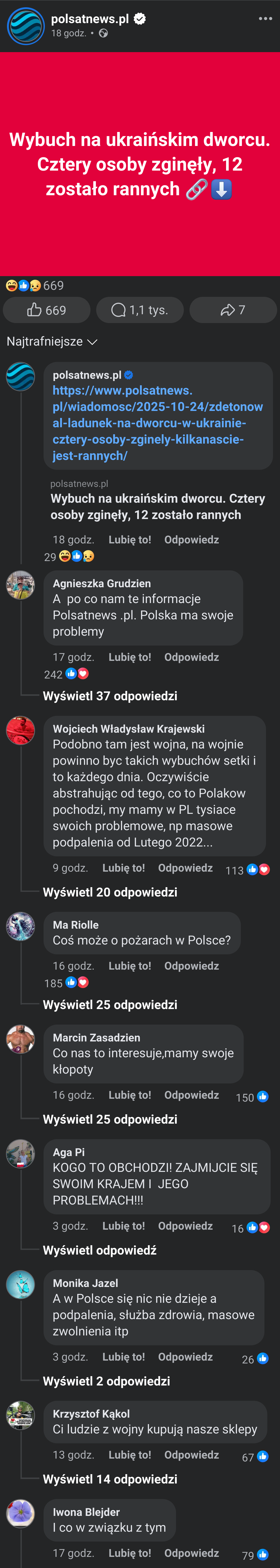Viewport: 280px width, 1568px height.
Task: Like Marcin Zasadzien's comment
Action: tap(130, 1094)
